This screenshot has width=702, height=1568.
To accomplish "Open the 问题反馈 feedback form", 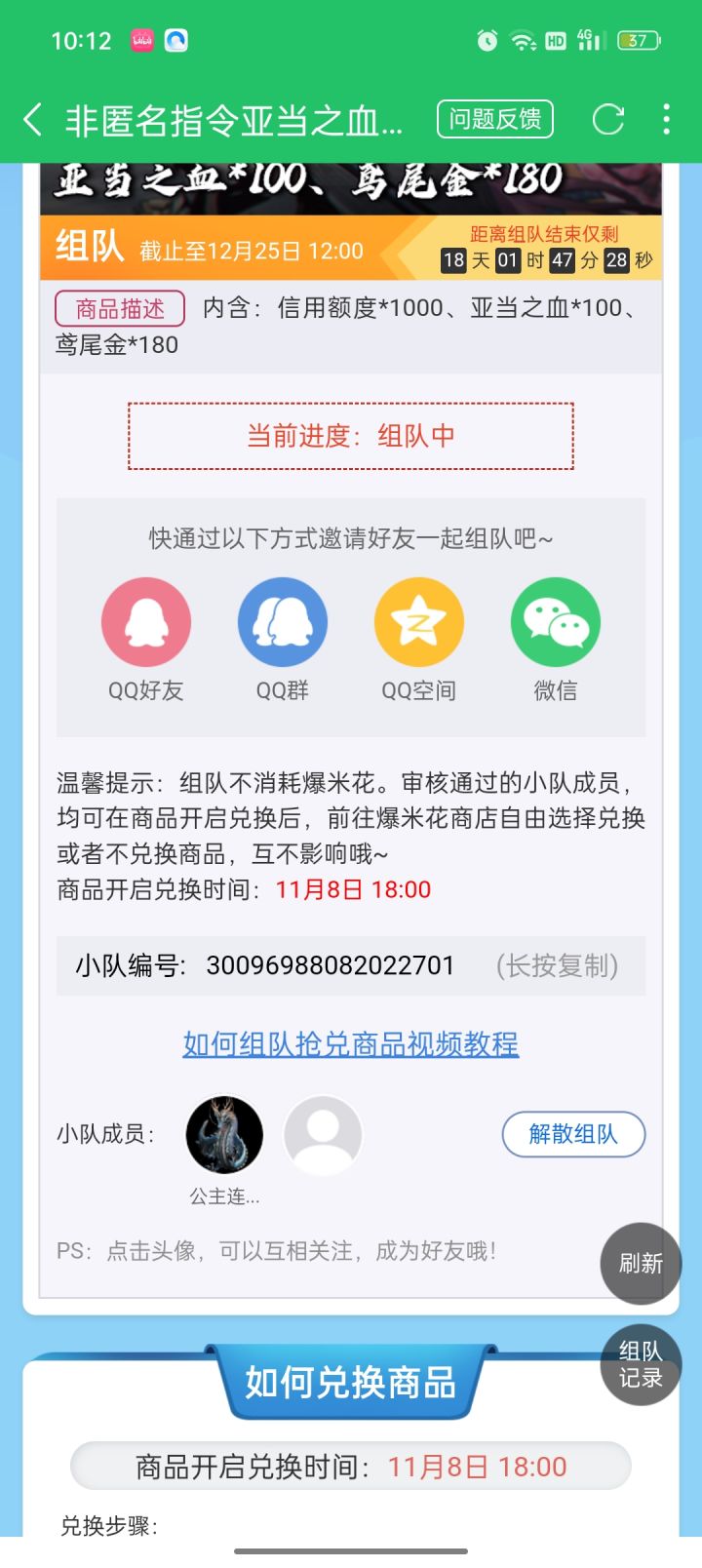I will tap(494, 119).
